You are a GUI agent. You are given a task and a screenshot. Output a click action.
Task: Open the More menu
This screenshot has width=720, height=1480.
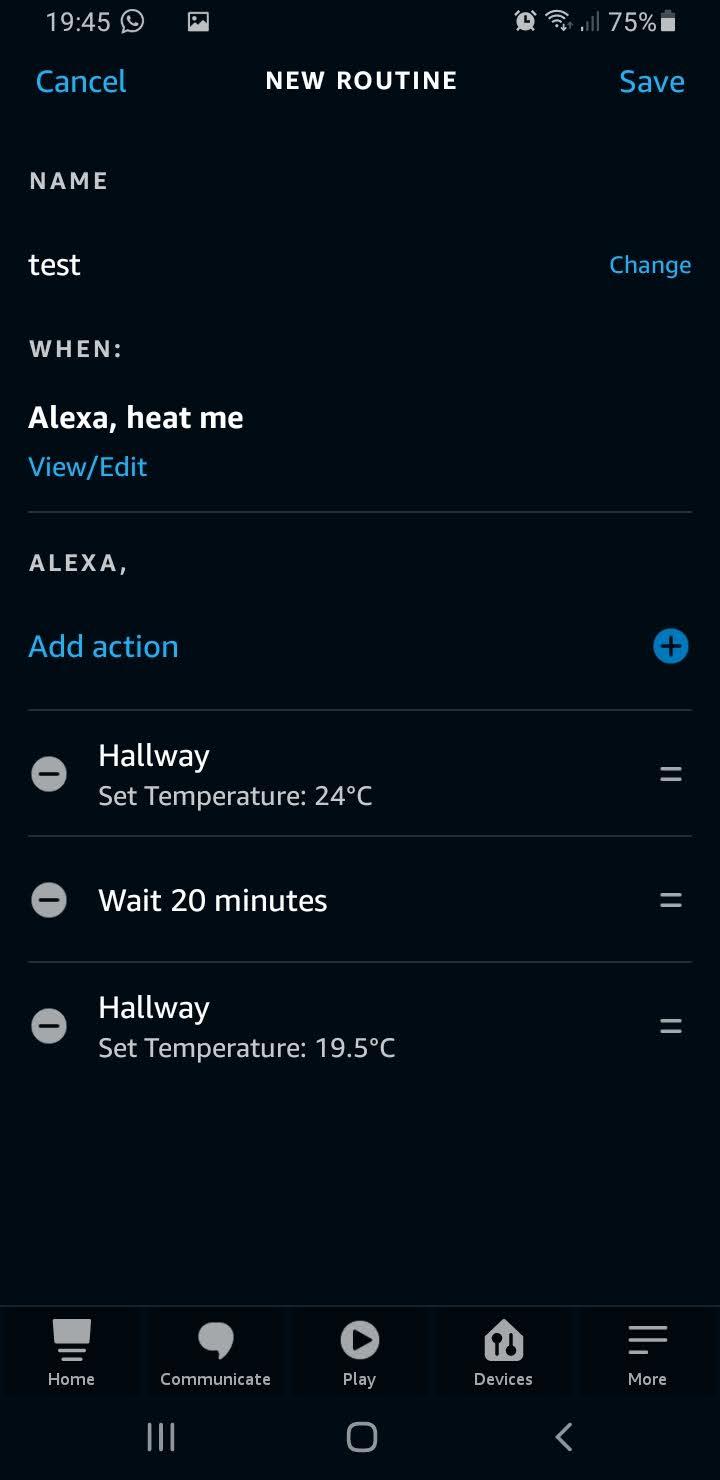[646, 1352]
